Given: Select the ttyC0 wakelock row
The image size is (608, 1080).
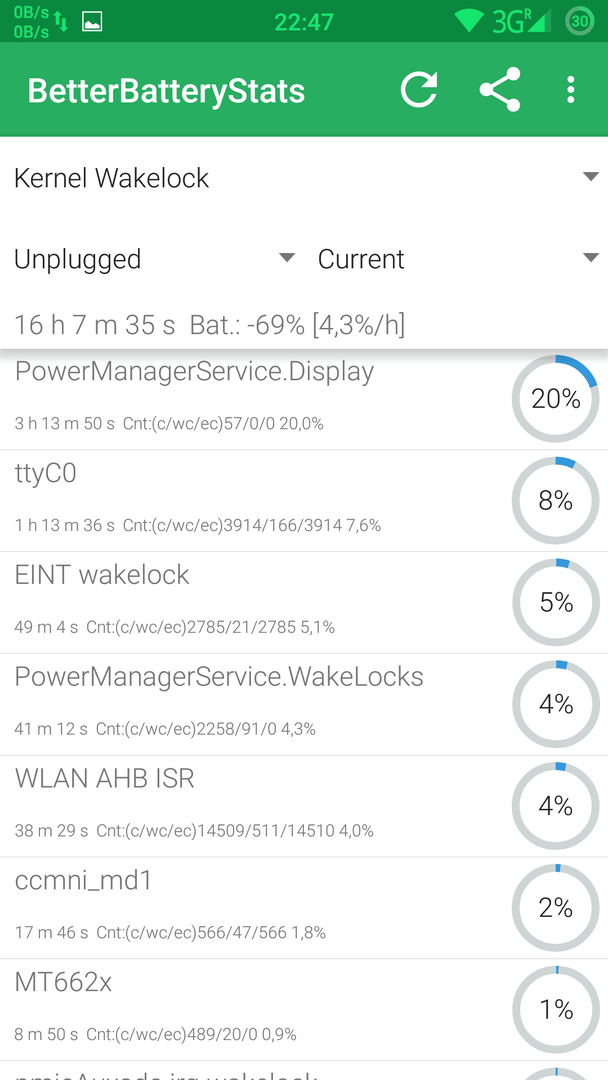Looking at the screenshot, I should click(304, 501).
